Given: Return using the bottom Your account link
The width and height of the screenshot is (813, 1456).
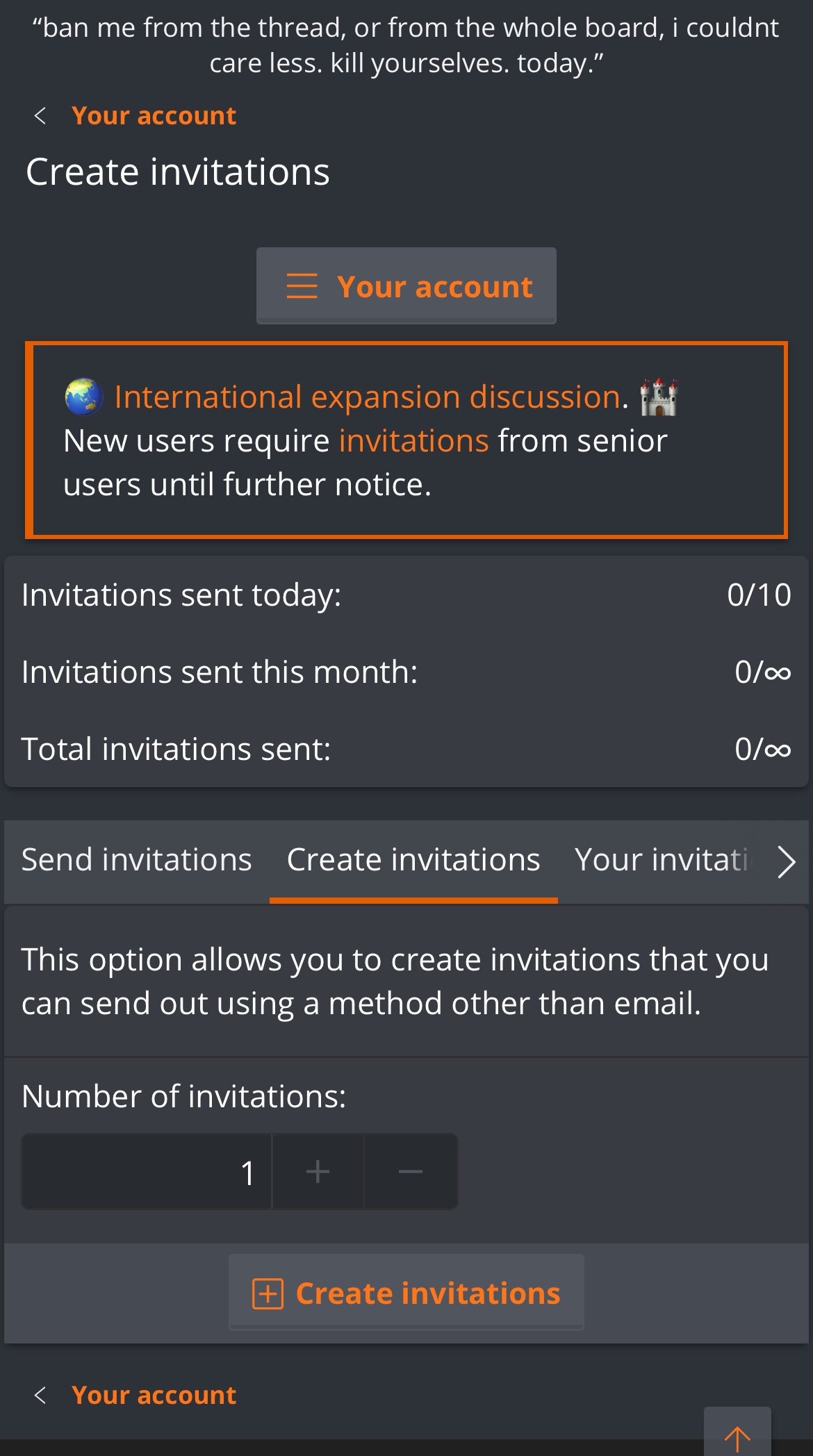Looking at the screenshot, I should (153, 1396).
